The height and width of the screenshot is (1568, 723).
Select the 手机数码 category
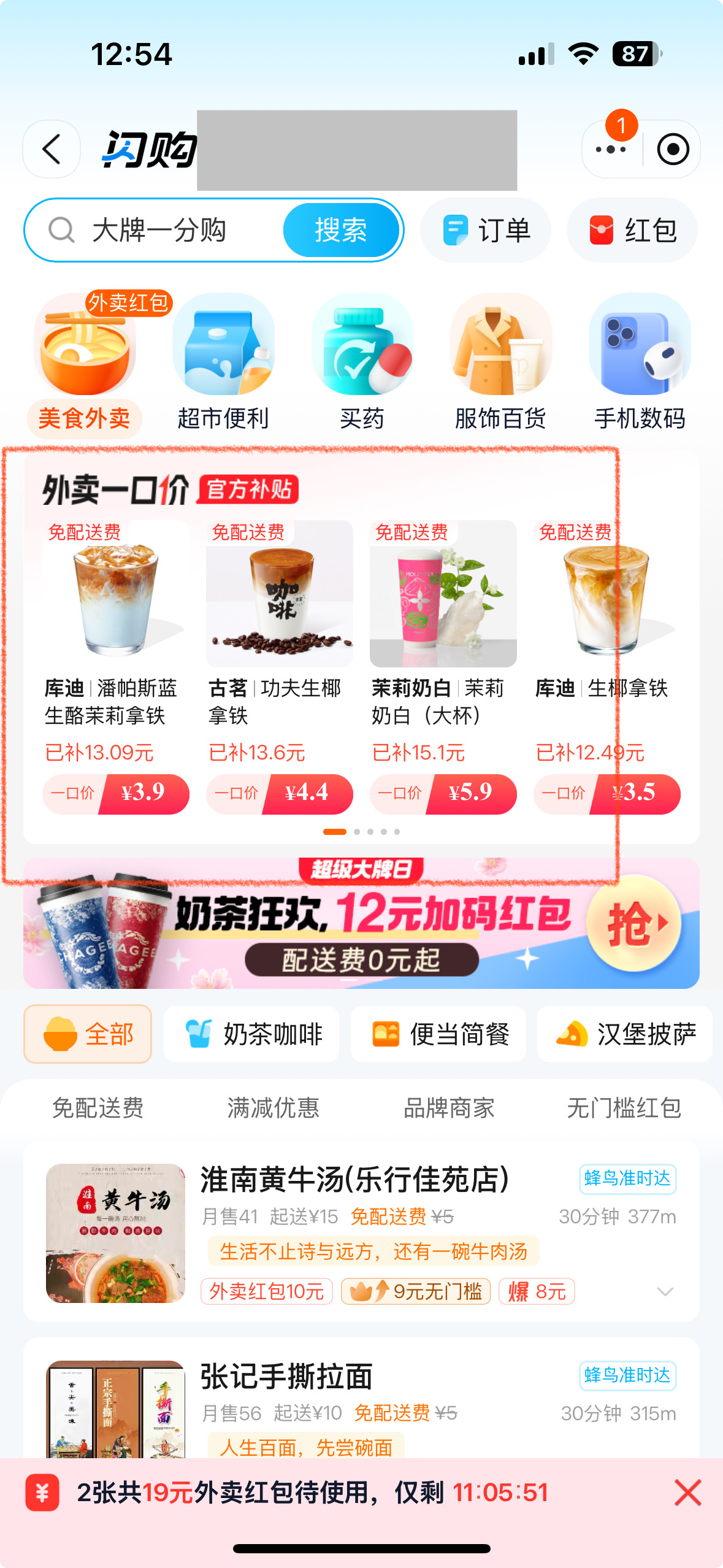pos(640,363)
